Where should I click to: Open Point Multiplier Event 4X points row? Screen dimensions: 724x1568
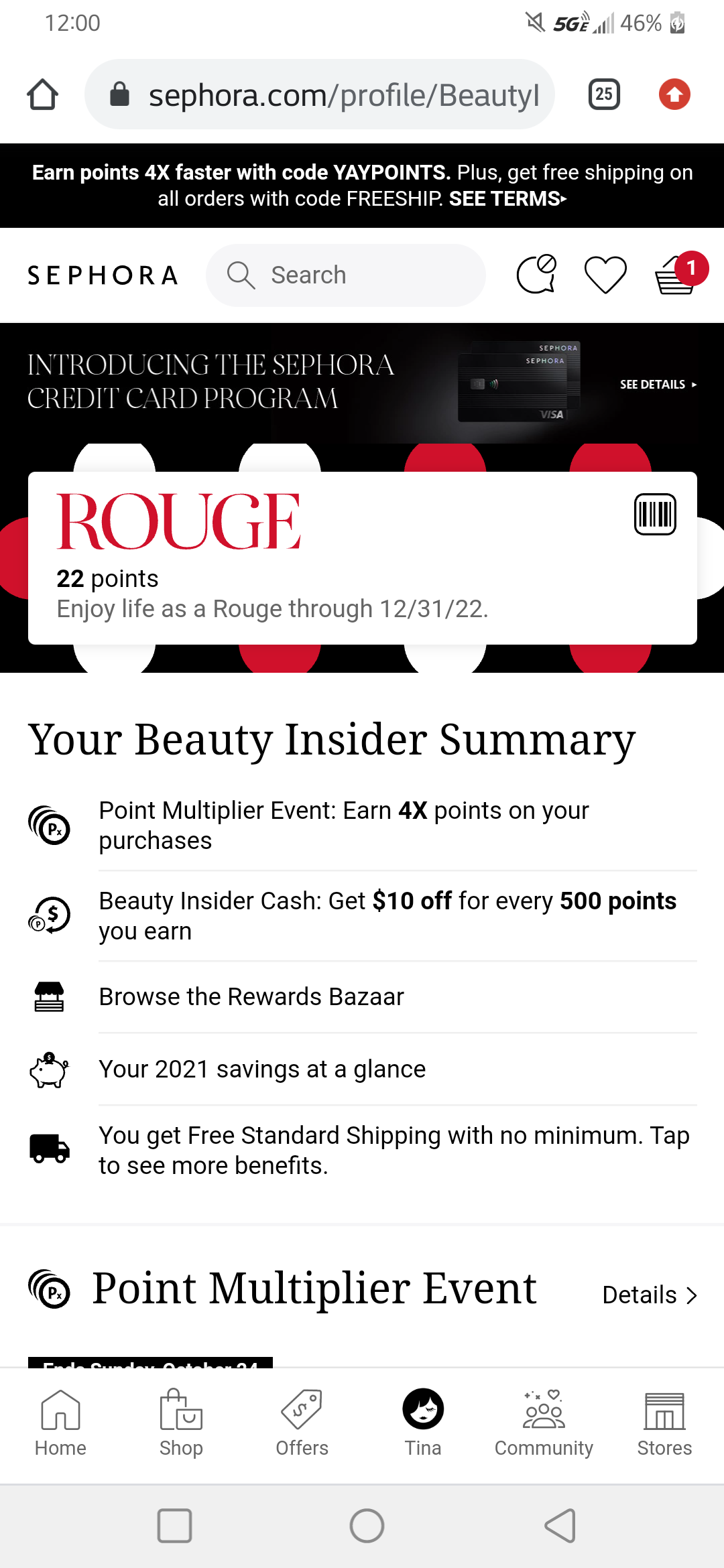click(362, 826)
